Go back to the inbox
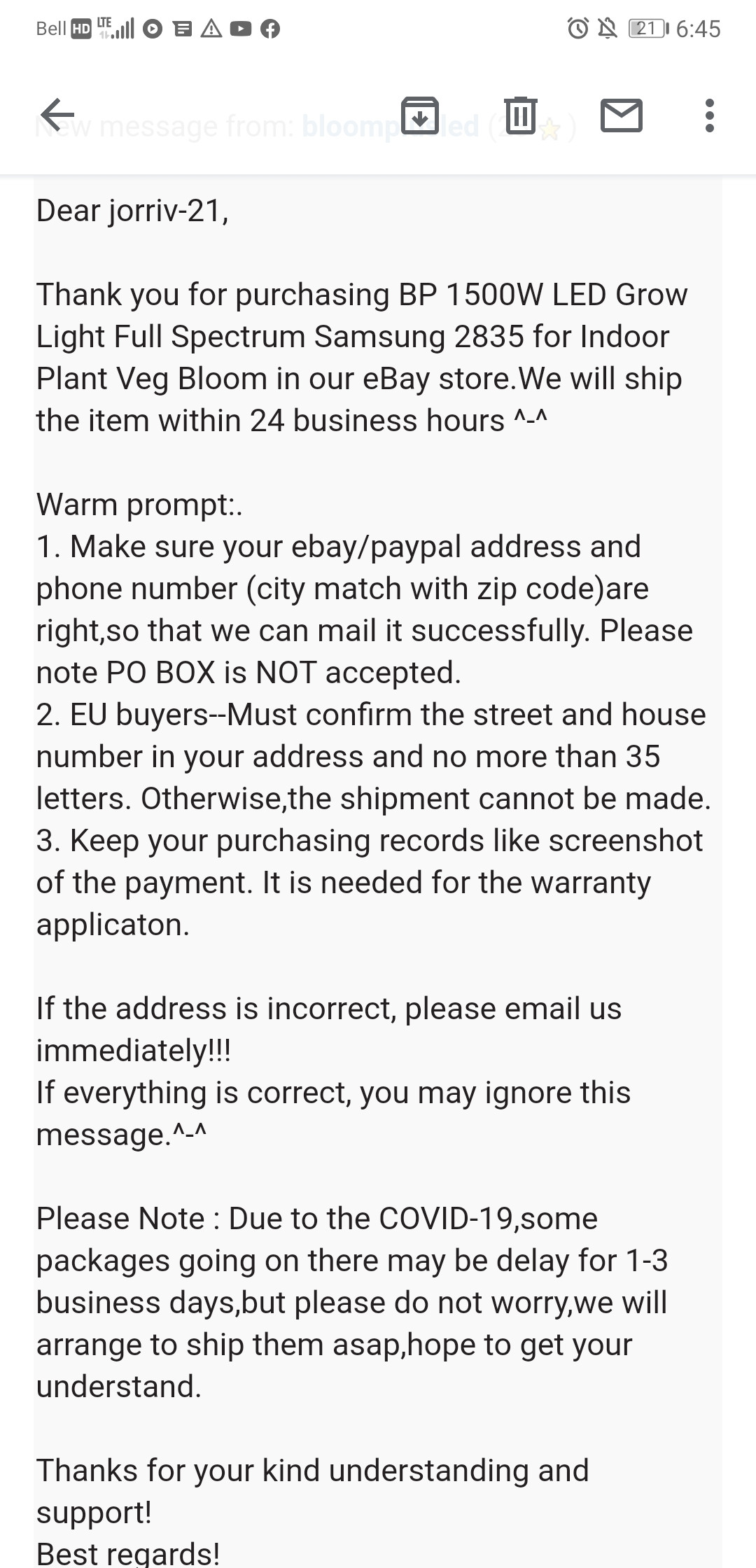This screenshot has height=1568, width=756. tap(57, 115)
